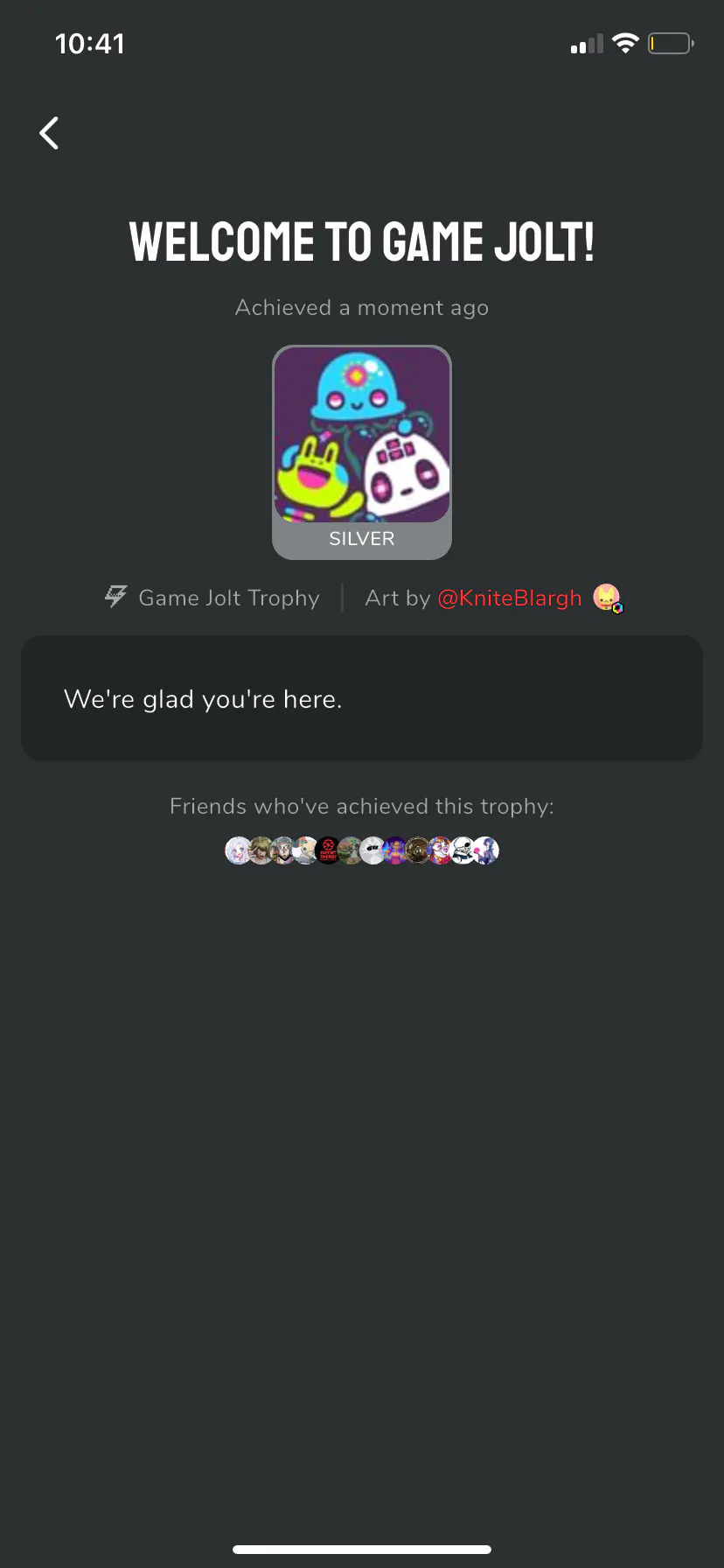Go back using the back arrow
724x1568 pixels.
pos(50,133)
